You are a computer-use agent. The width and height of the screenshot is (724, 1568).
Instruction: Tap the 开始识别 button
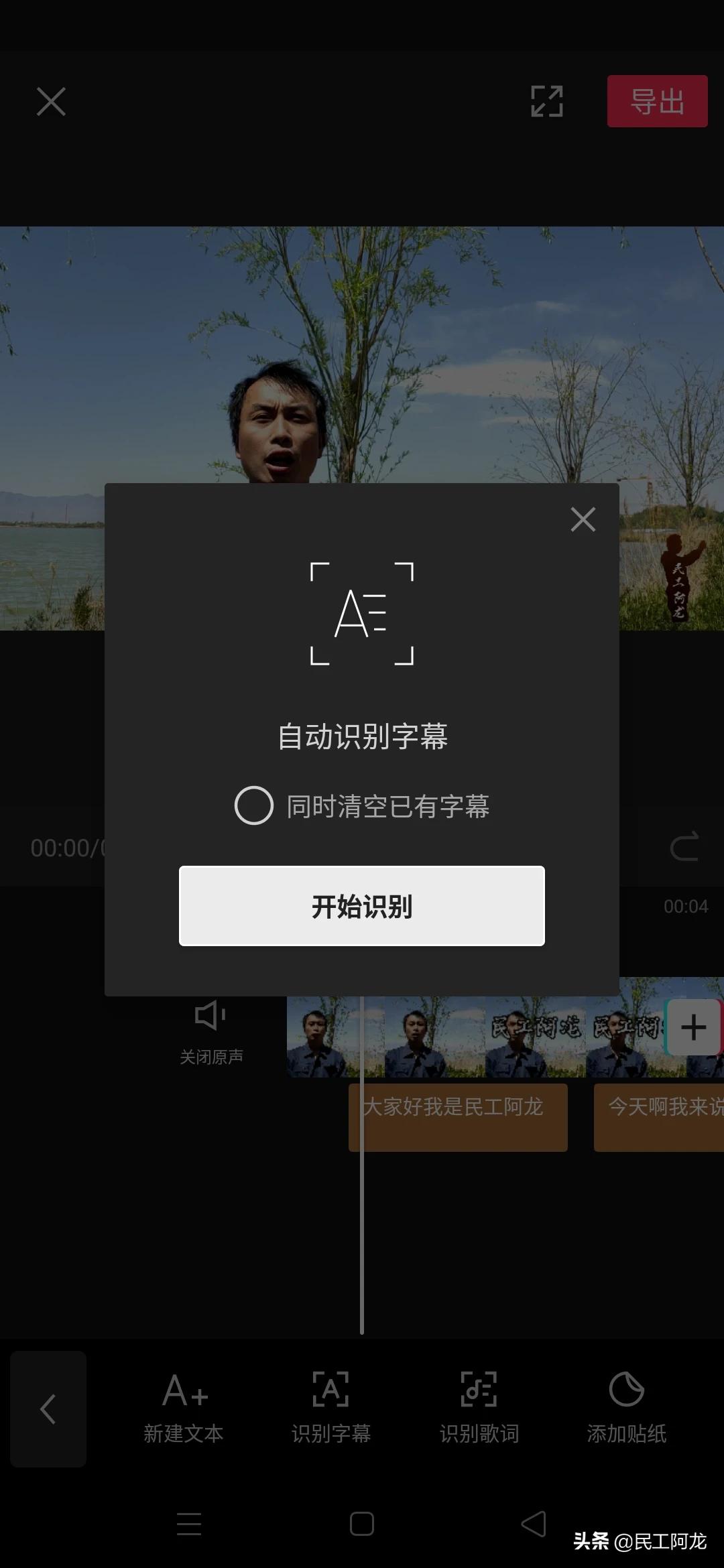point(362,906)
